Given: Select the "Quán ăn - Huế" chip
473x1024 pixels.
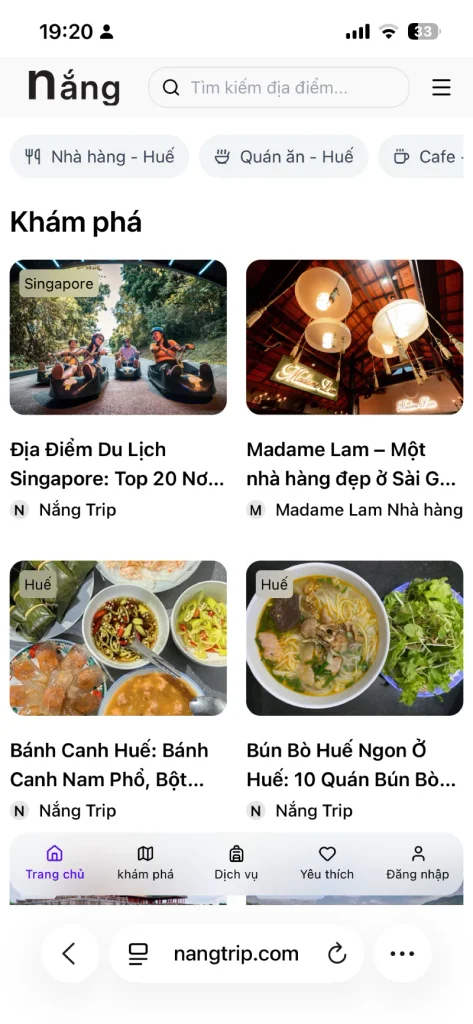Looking at the screenshot, I should (284, 157).
